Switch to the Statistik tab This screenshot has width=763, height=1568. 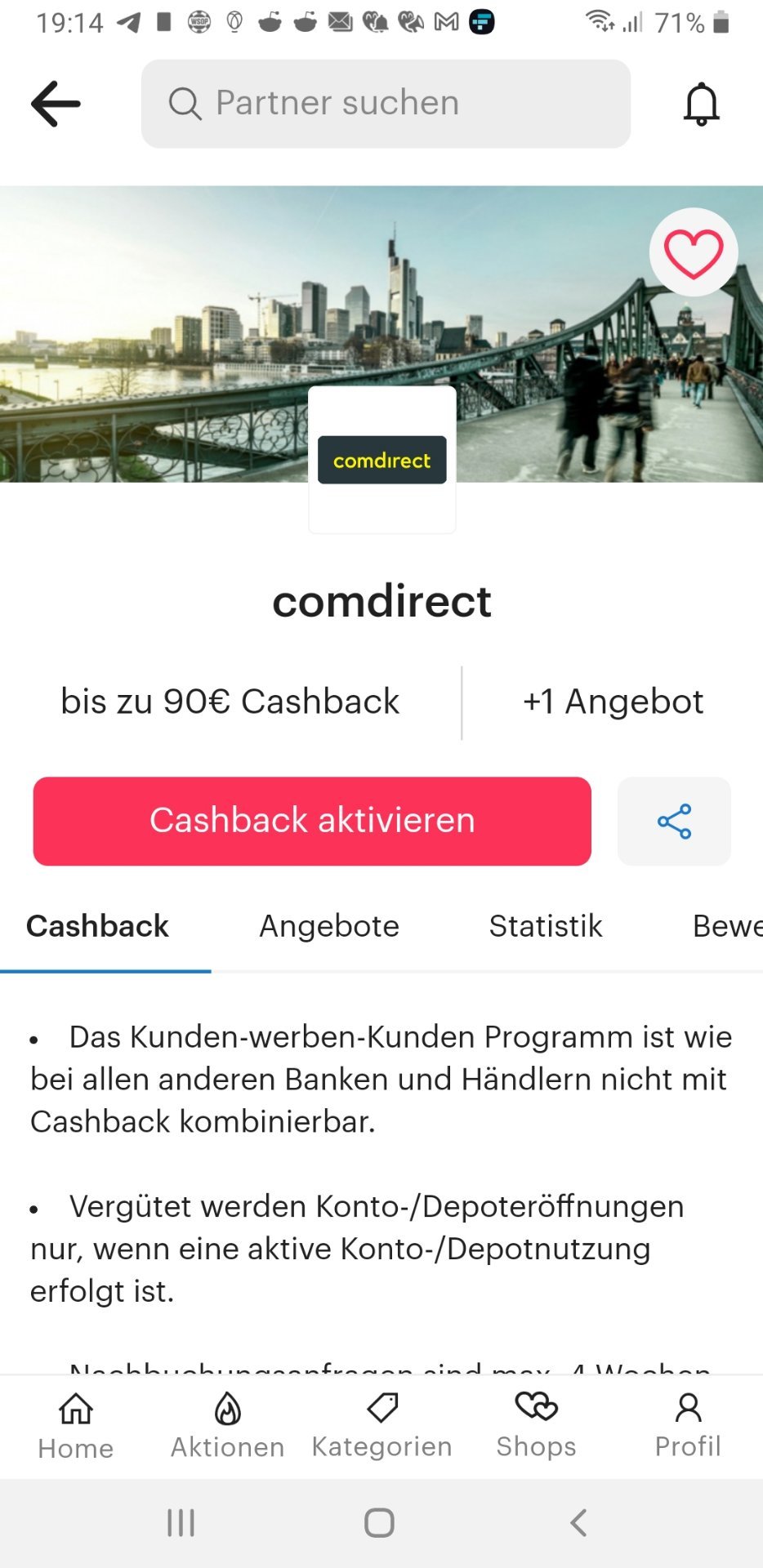(546, 926)
